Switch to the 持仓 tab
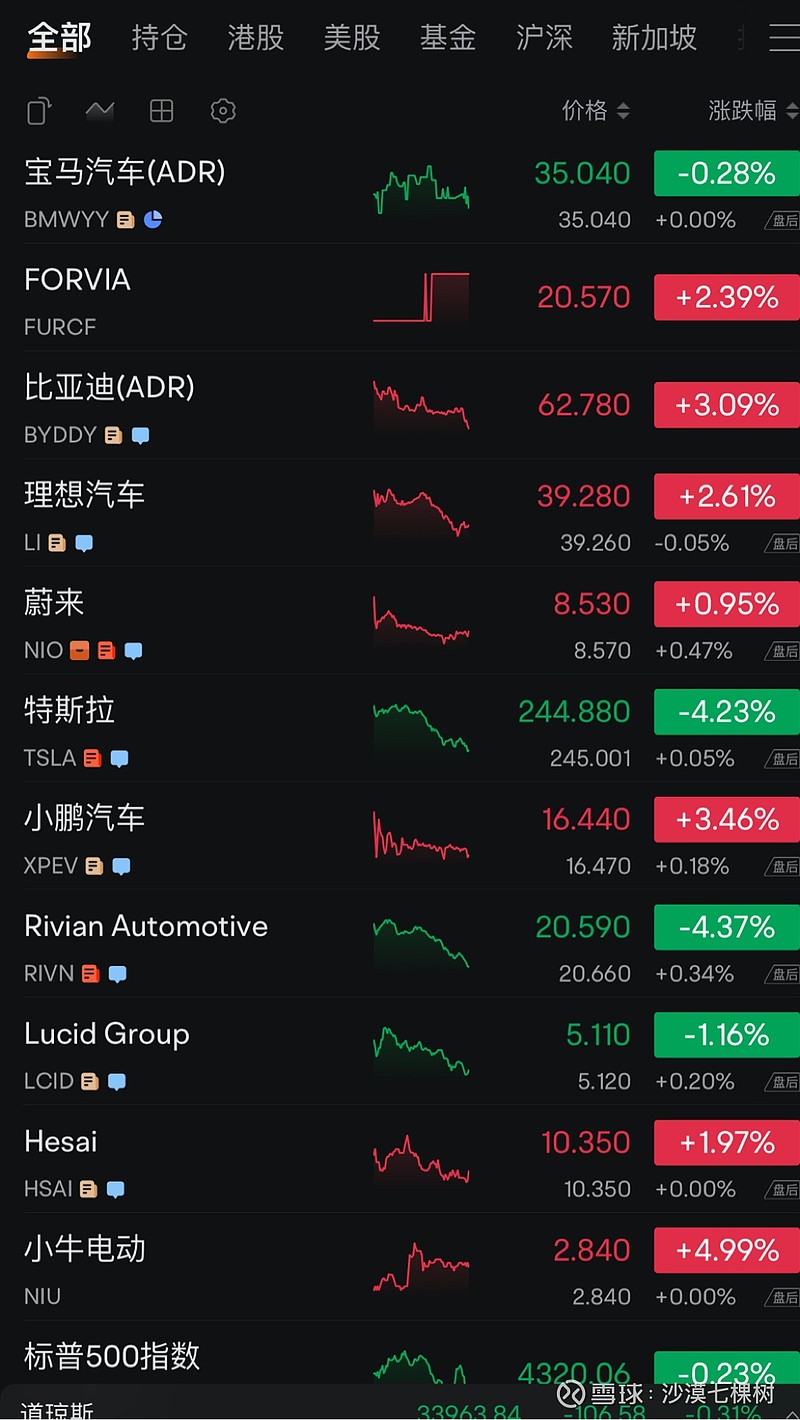 pos(159,38)
